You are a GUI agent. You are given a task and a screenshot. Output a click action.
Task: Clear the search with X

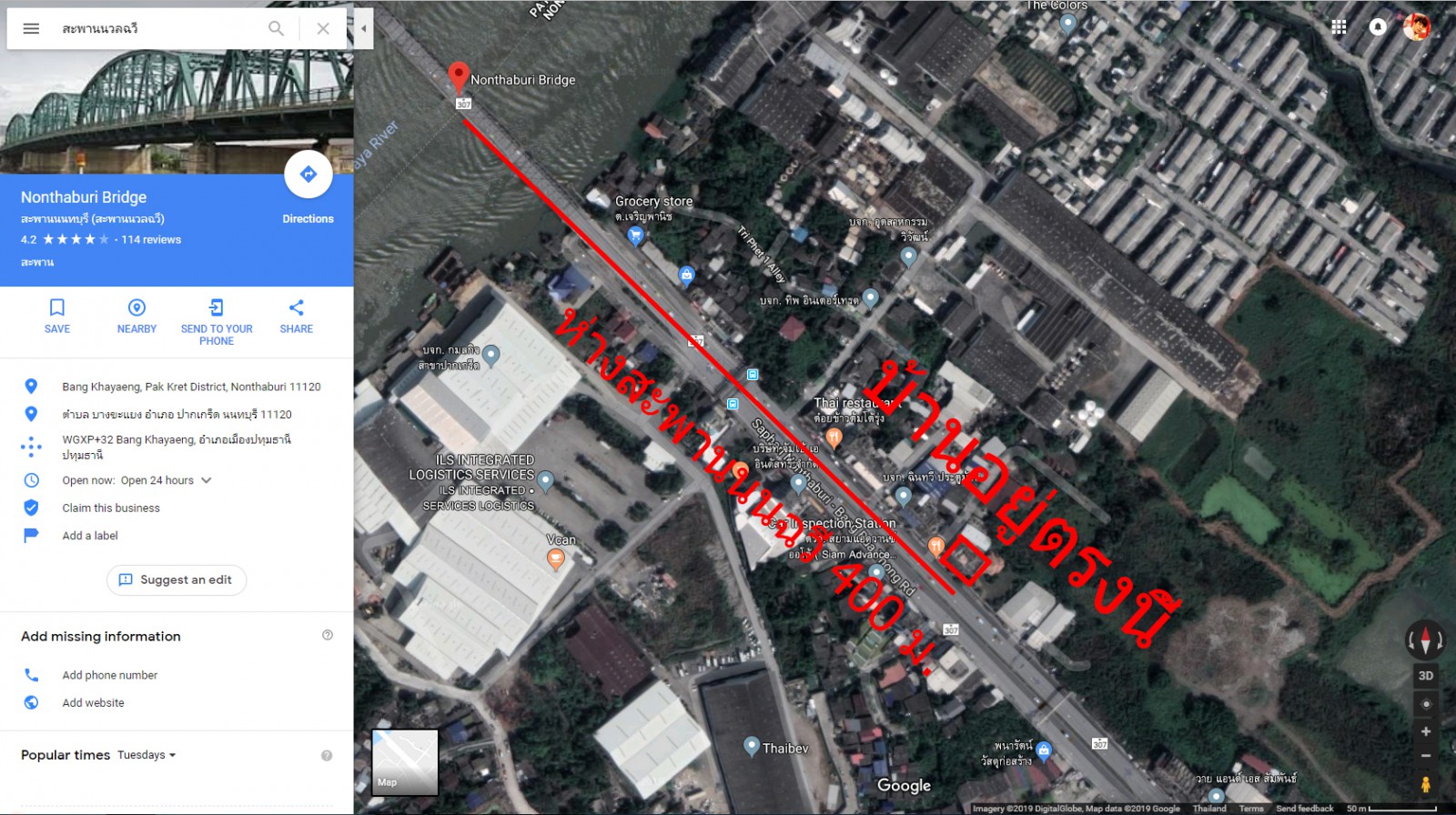click(x=323, y=28)
